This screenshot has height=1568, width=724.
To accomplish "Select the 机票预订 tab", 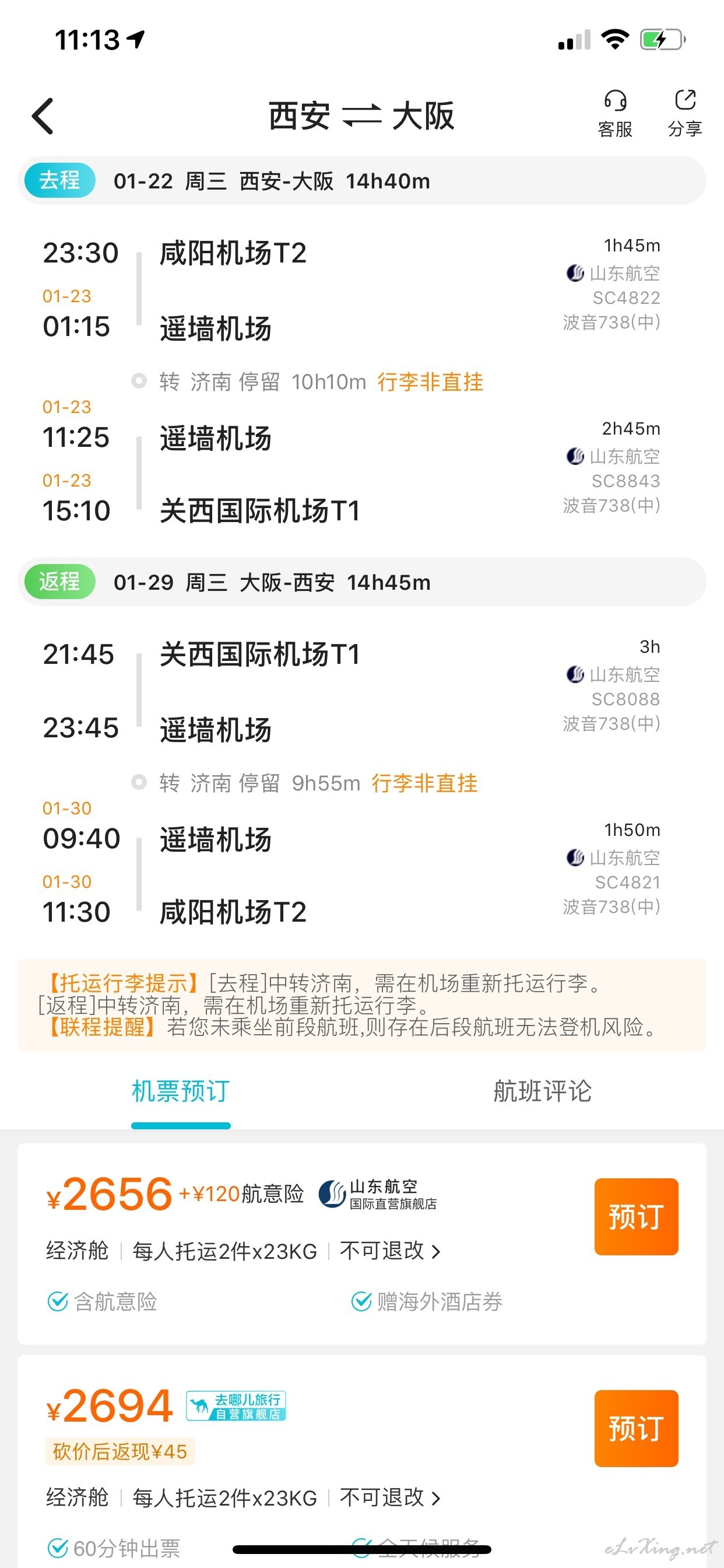I will coord(181,1091).
